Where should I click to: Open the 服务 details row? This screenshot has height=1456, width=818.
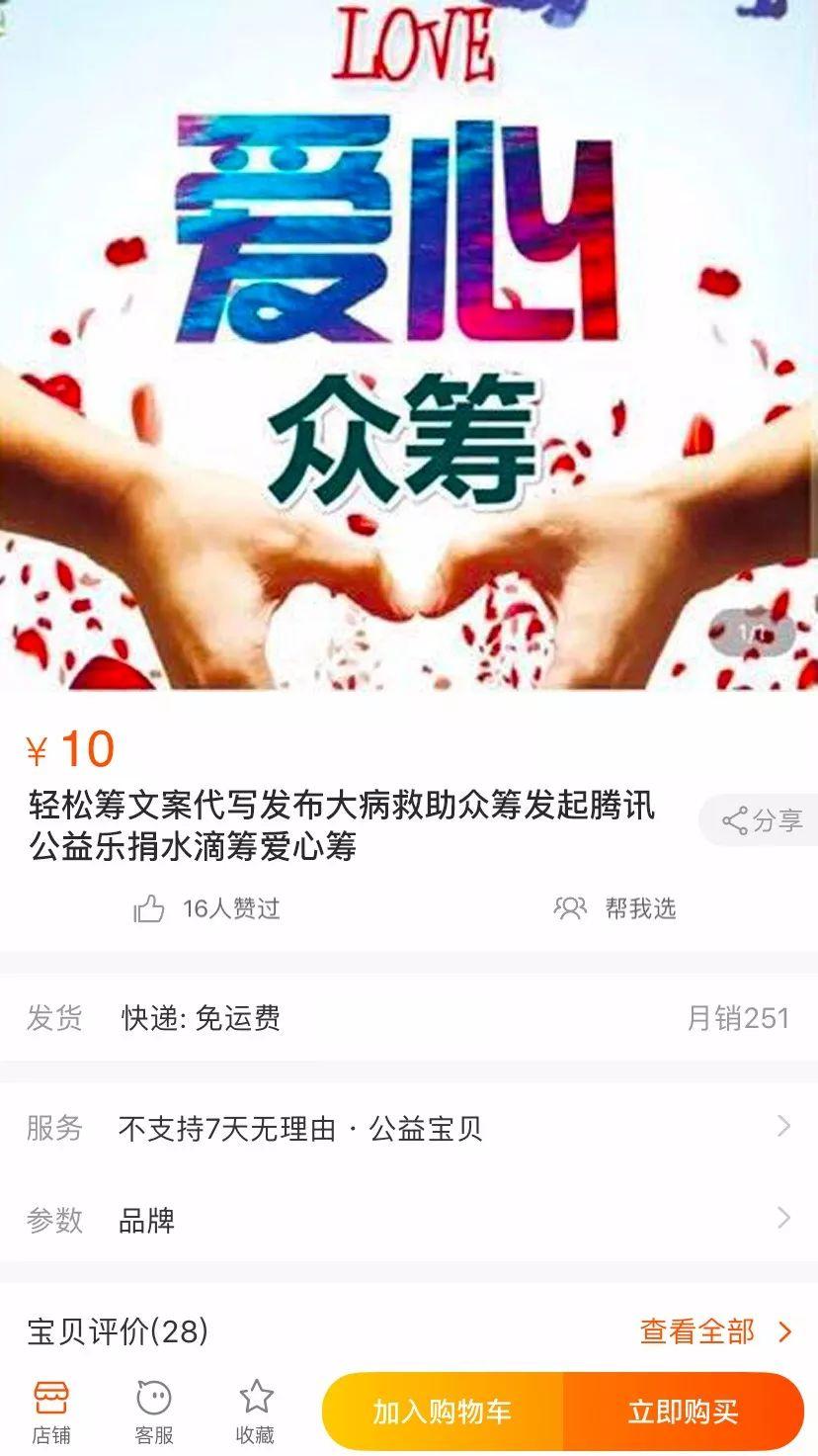point(409,1128)
